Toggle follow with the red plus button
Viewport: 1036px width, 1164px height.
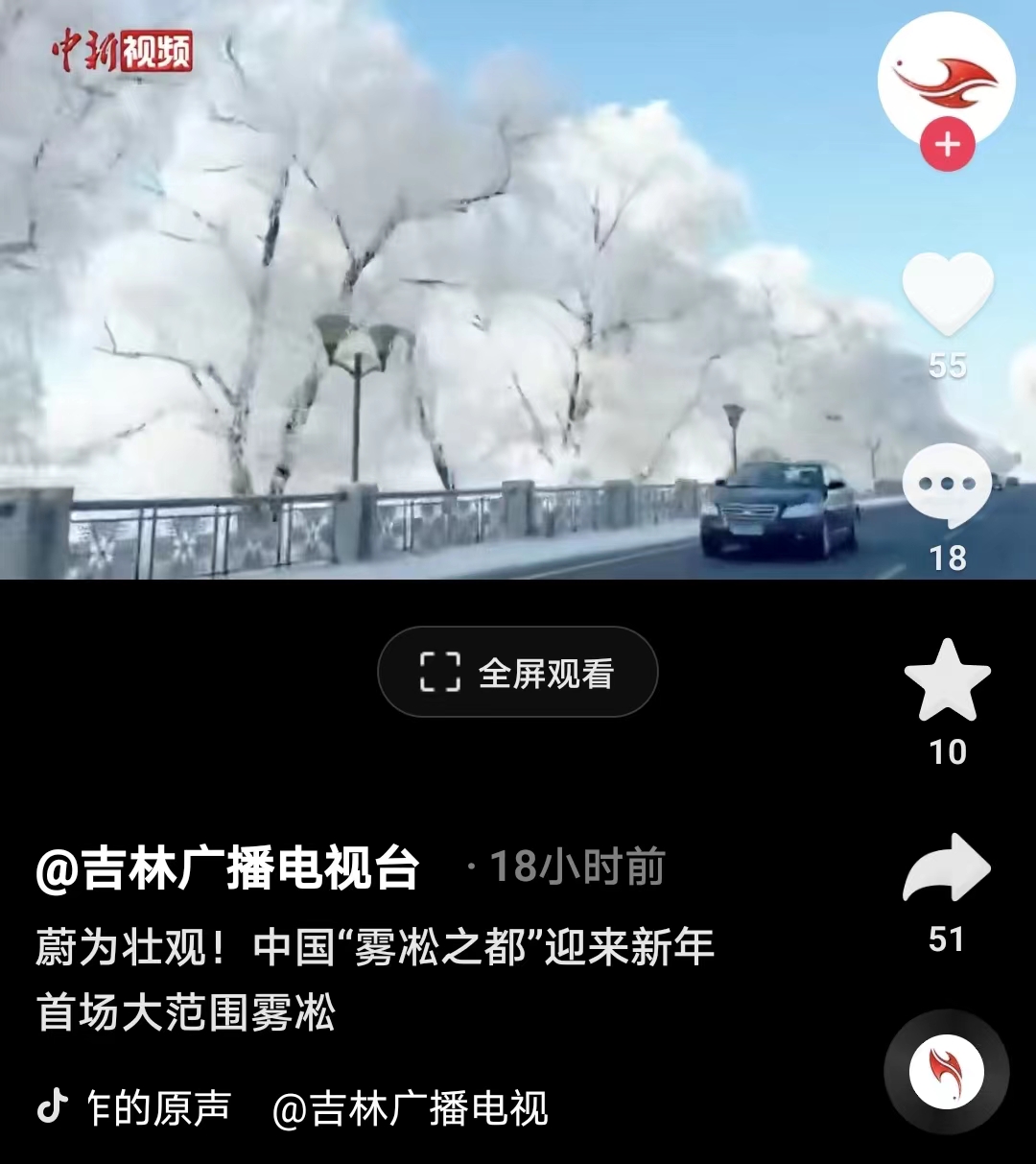coord(948,145)
